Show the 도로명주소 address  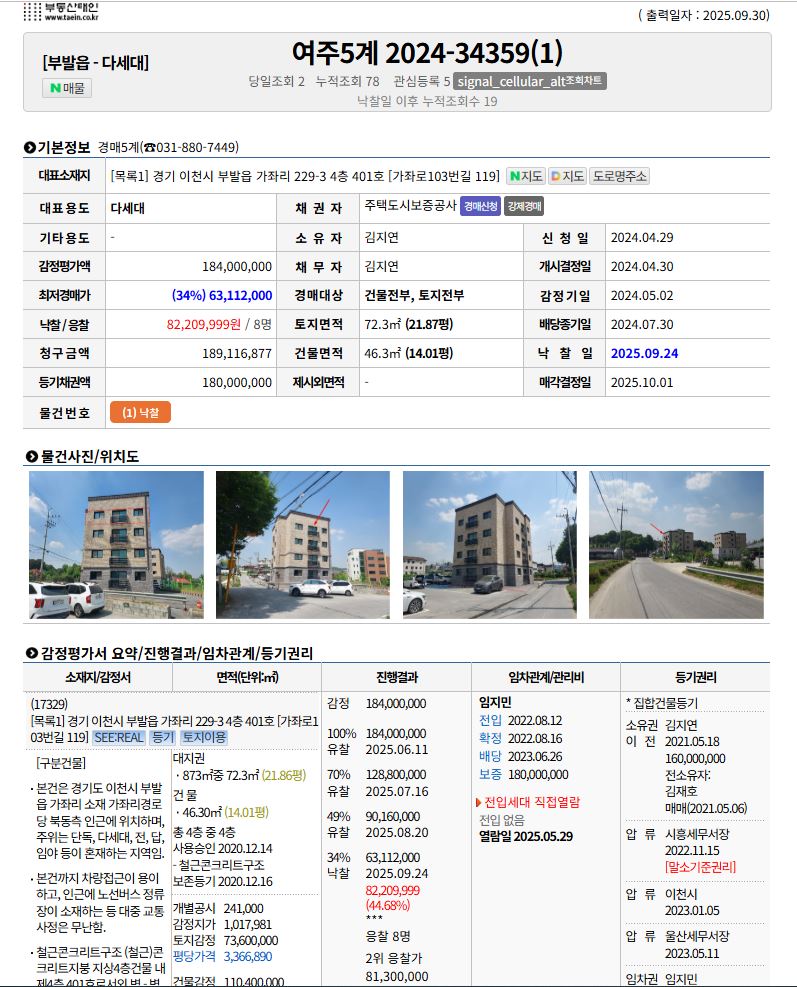pos(619,176)
